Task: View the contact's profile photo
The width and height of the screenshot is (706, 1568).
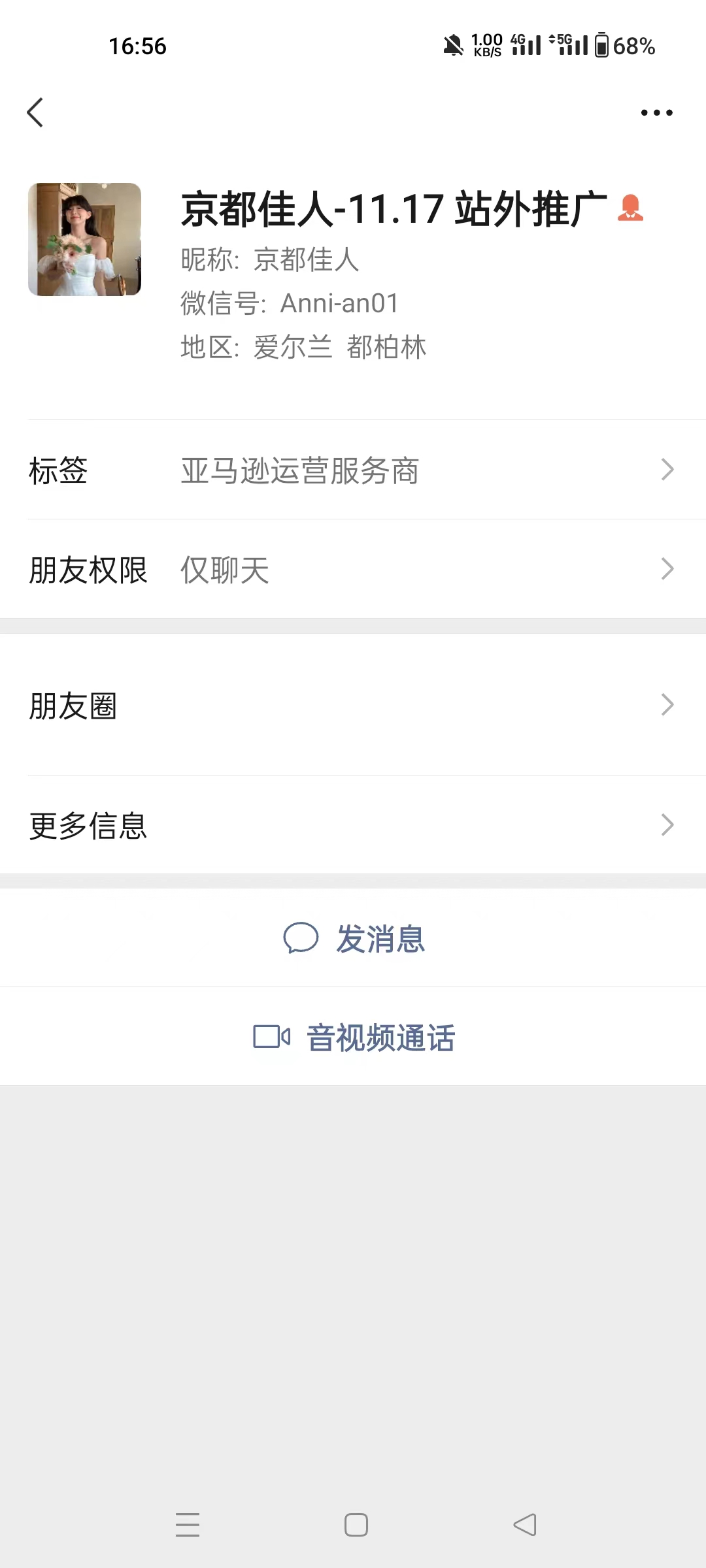Action: (84, 239)
